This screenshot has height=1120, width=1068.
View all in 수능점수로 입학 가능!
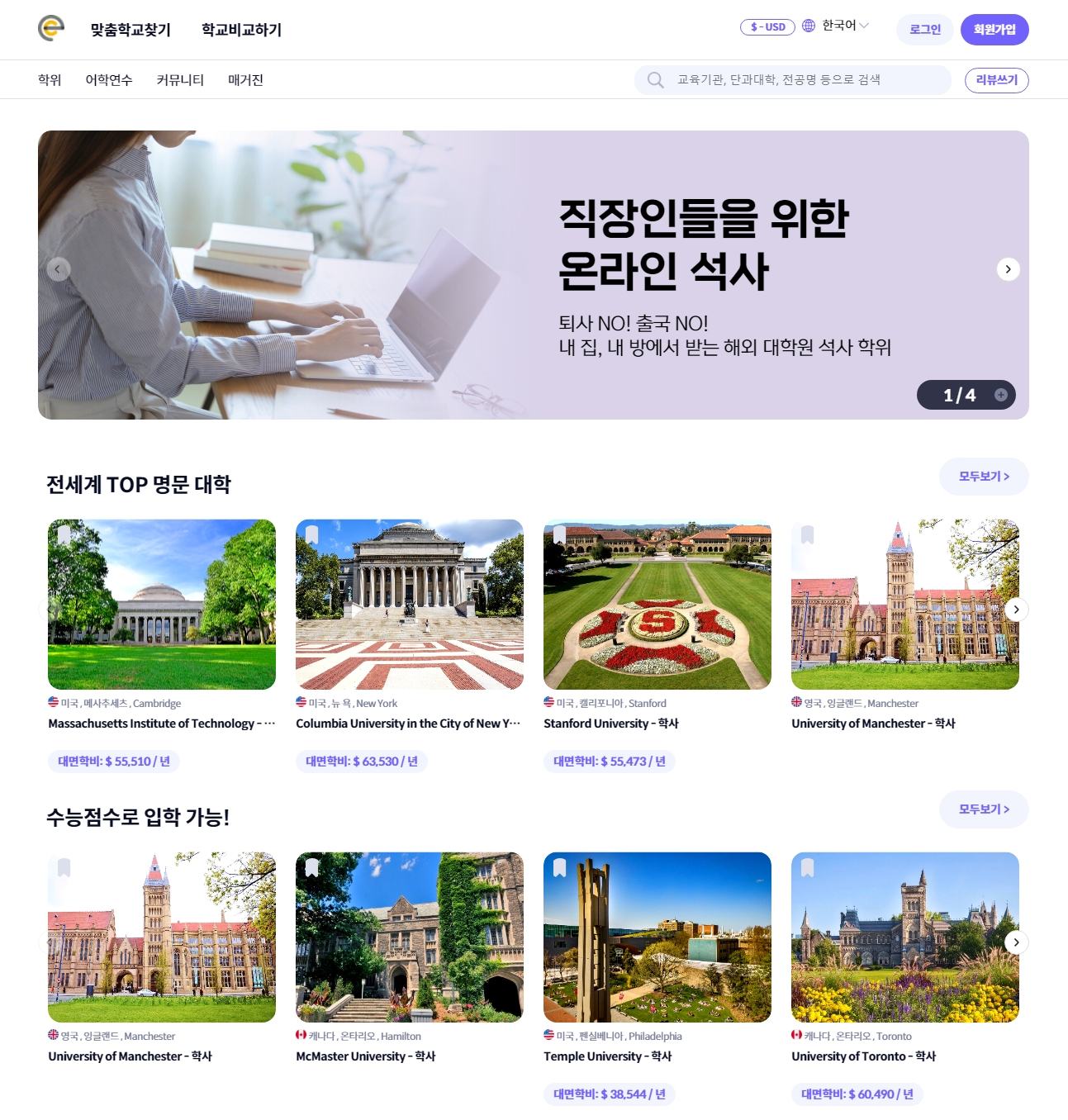983,809
